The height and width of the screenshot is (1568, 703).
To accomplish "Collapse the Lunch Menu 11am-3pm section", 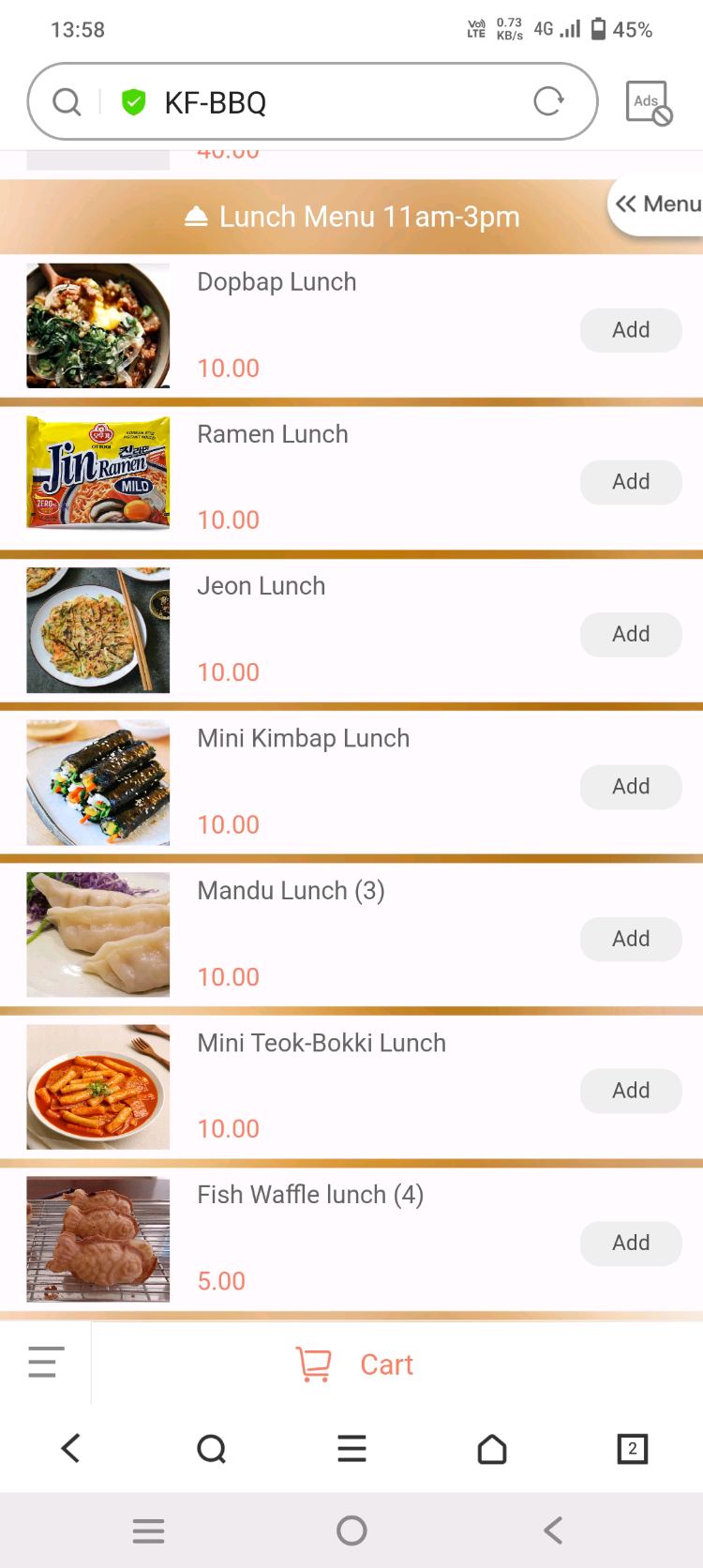I will (351, 217).
